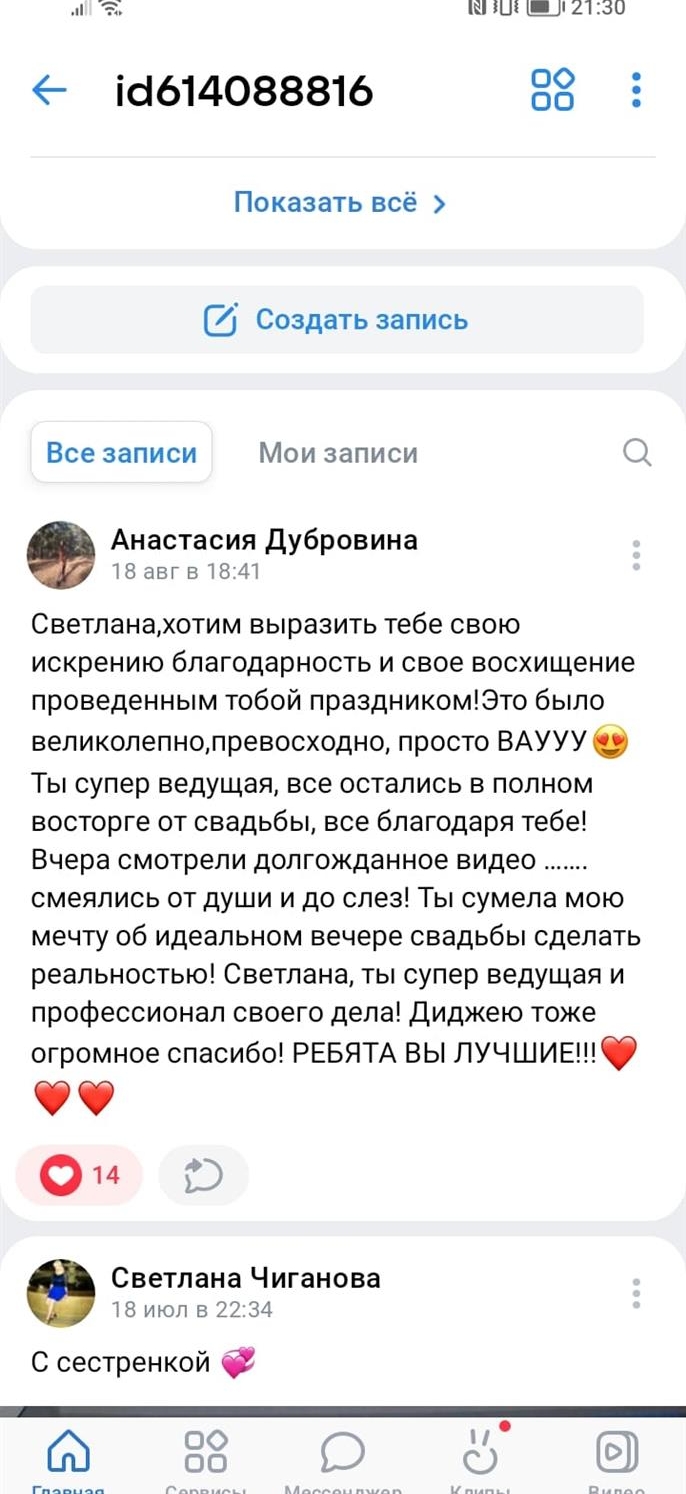This screenshot has height=1494, width=686.
Task: Switch to Все записи tab
Action: click(x=121, y=453)
